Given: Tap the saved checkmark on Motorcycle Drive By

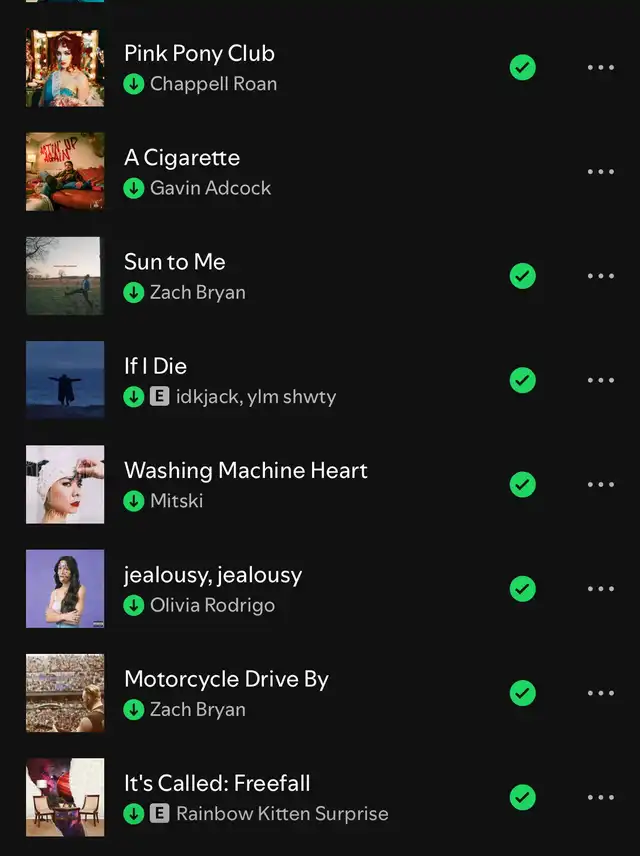Looking at the screenshot, I should [522, 693].
